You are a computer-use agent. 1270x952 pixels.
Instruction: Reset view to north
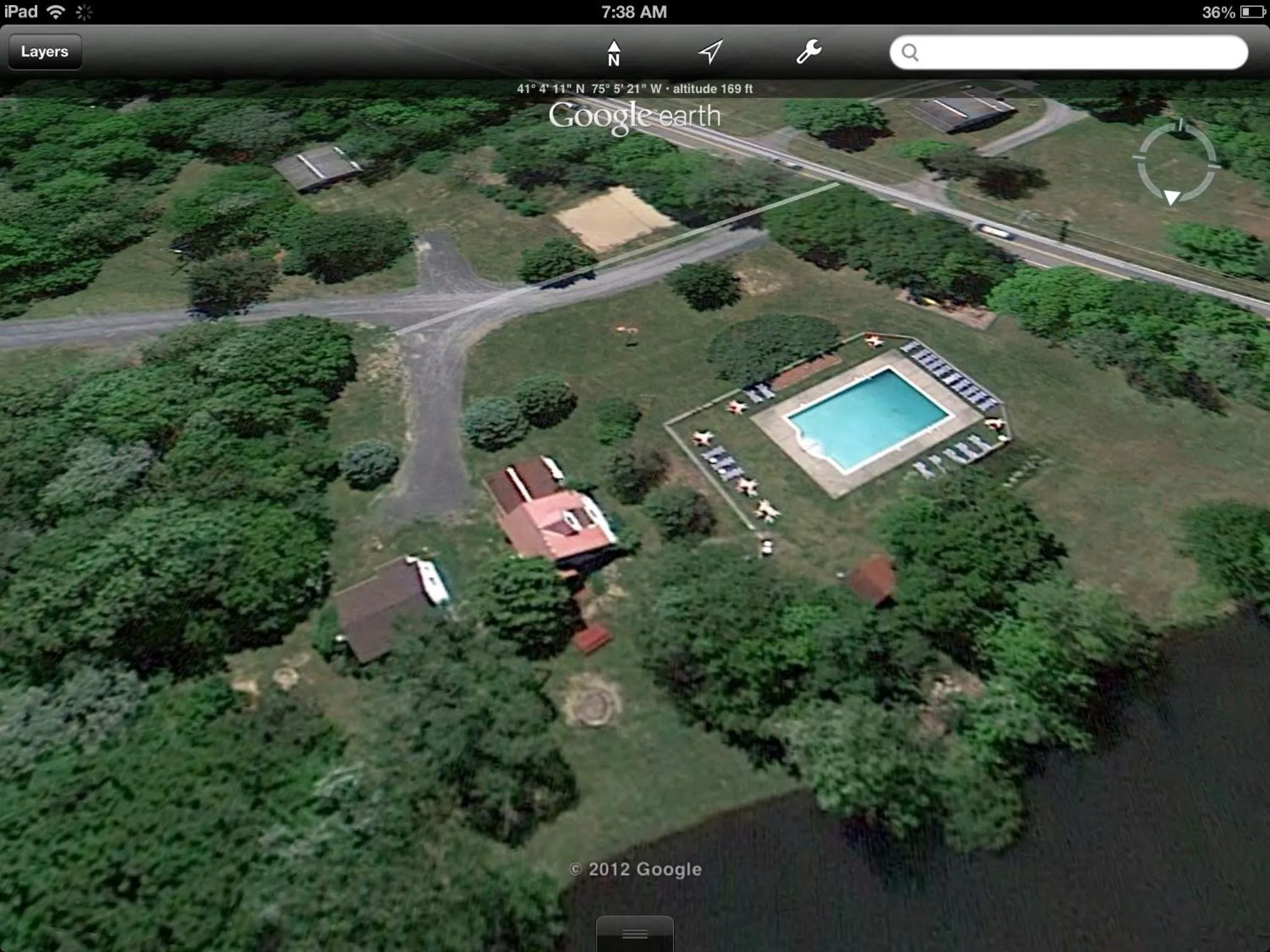tap(613, 53)
